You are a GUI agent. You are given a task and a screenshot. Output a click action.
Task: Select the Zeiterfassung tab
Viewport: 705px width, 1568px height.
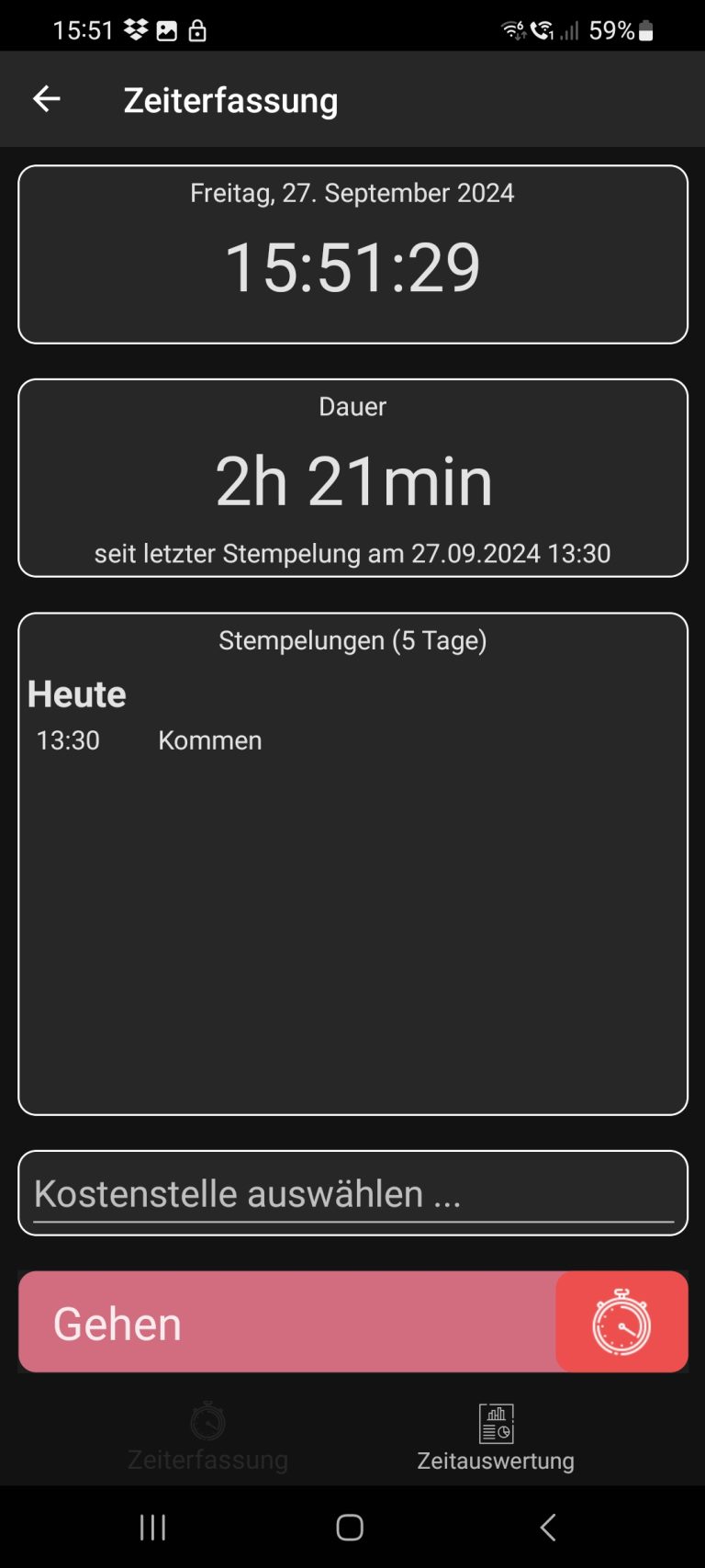[x=208, y=1438]
